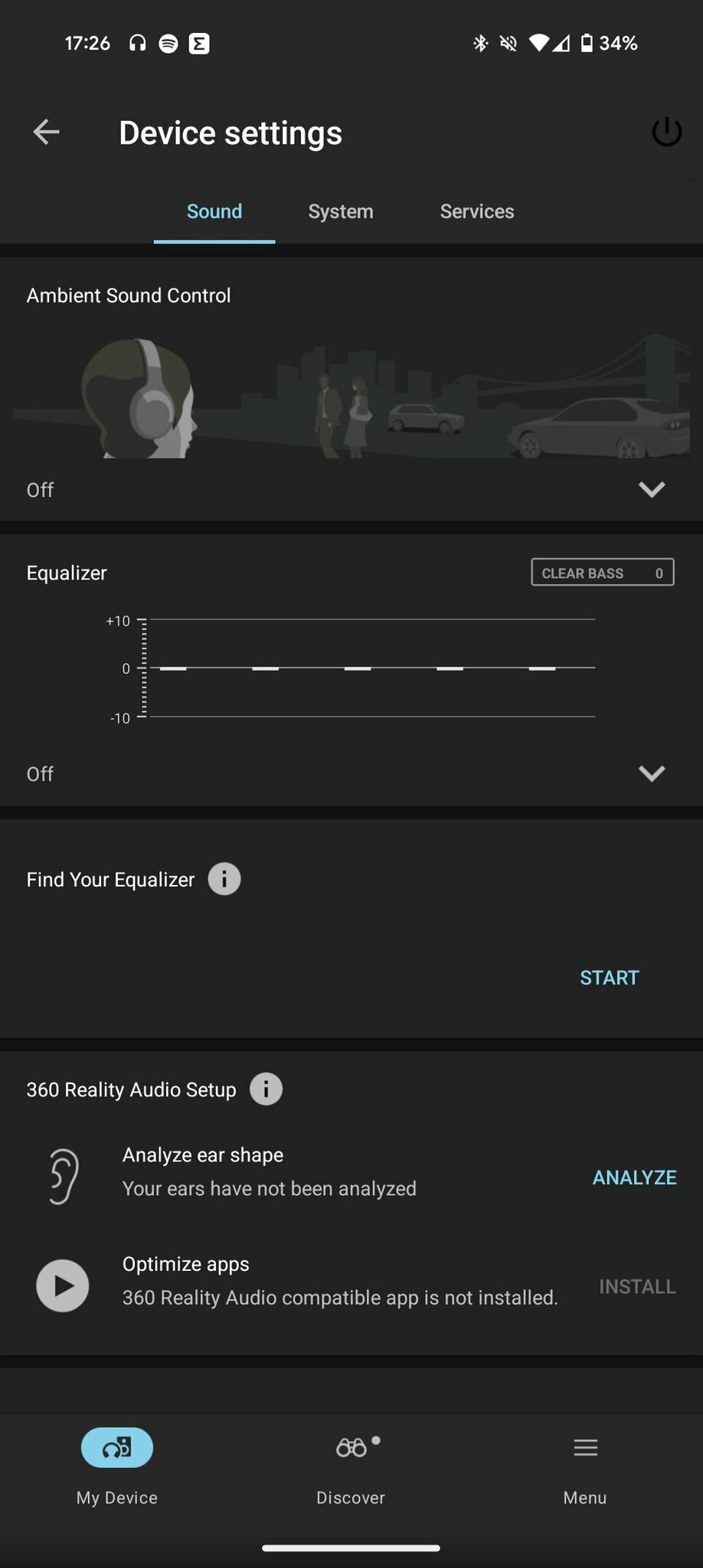Start Find Your Equalizer

click(x=610, y=978)
